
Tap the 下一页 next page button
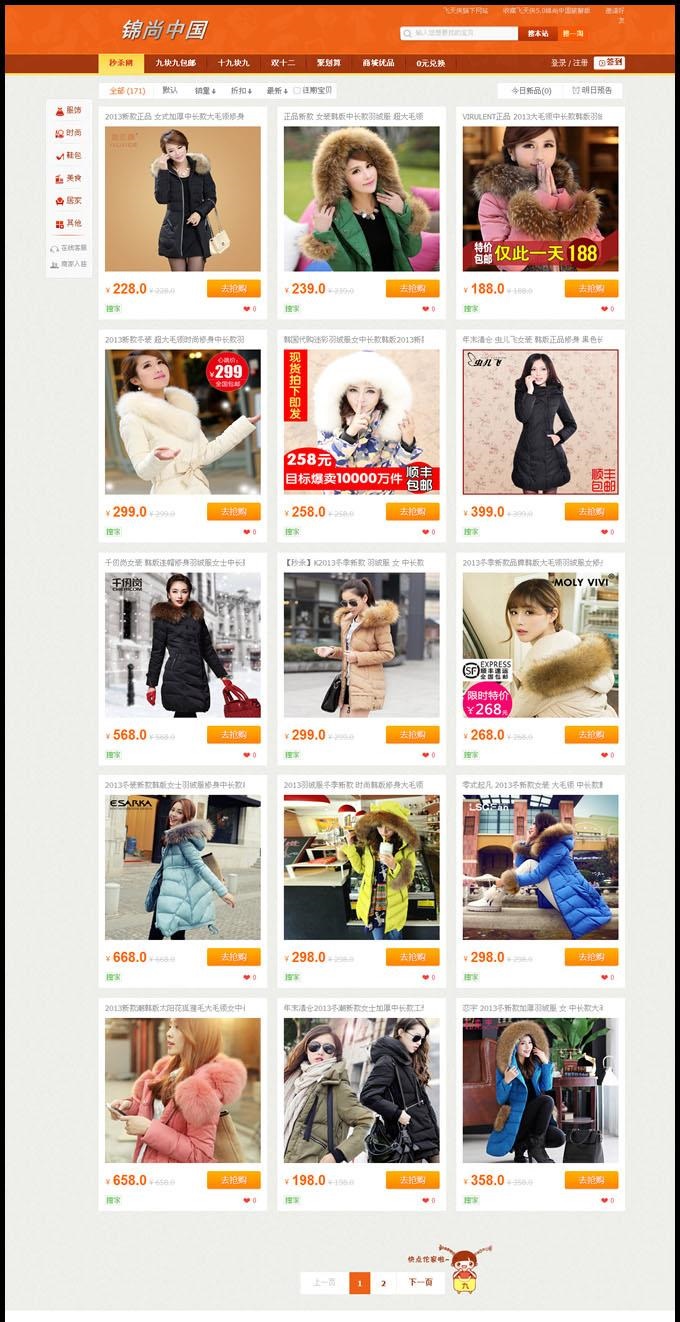click(x=421, y=1283)
